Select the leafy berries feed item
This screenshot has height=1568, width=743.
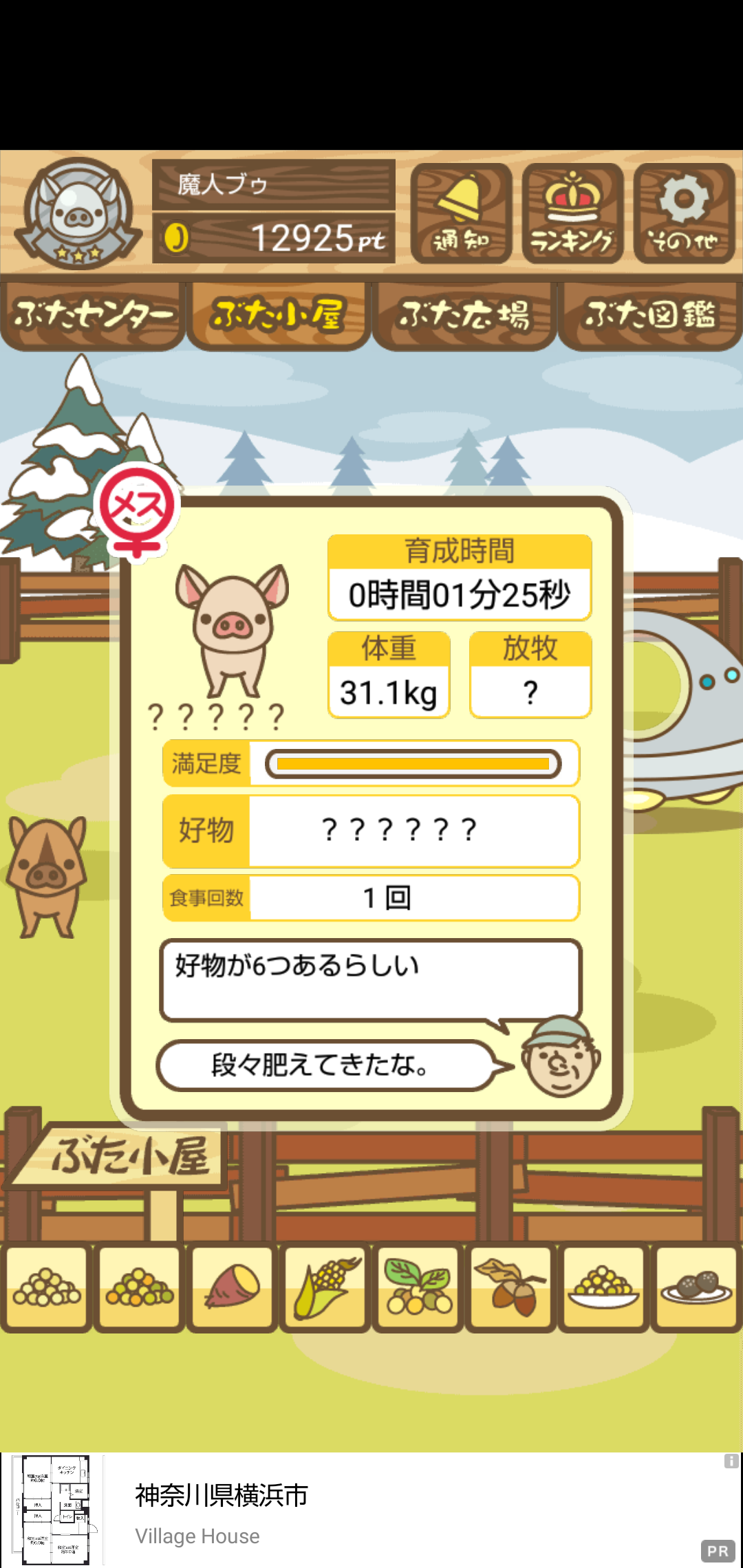[418, 1287]
